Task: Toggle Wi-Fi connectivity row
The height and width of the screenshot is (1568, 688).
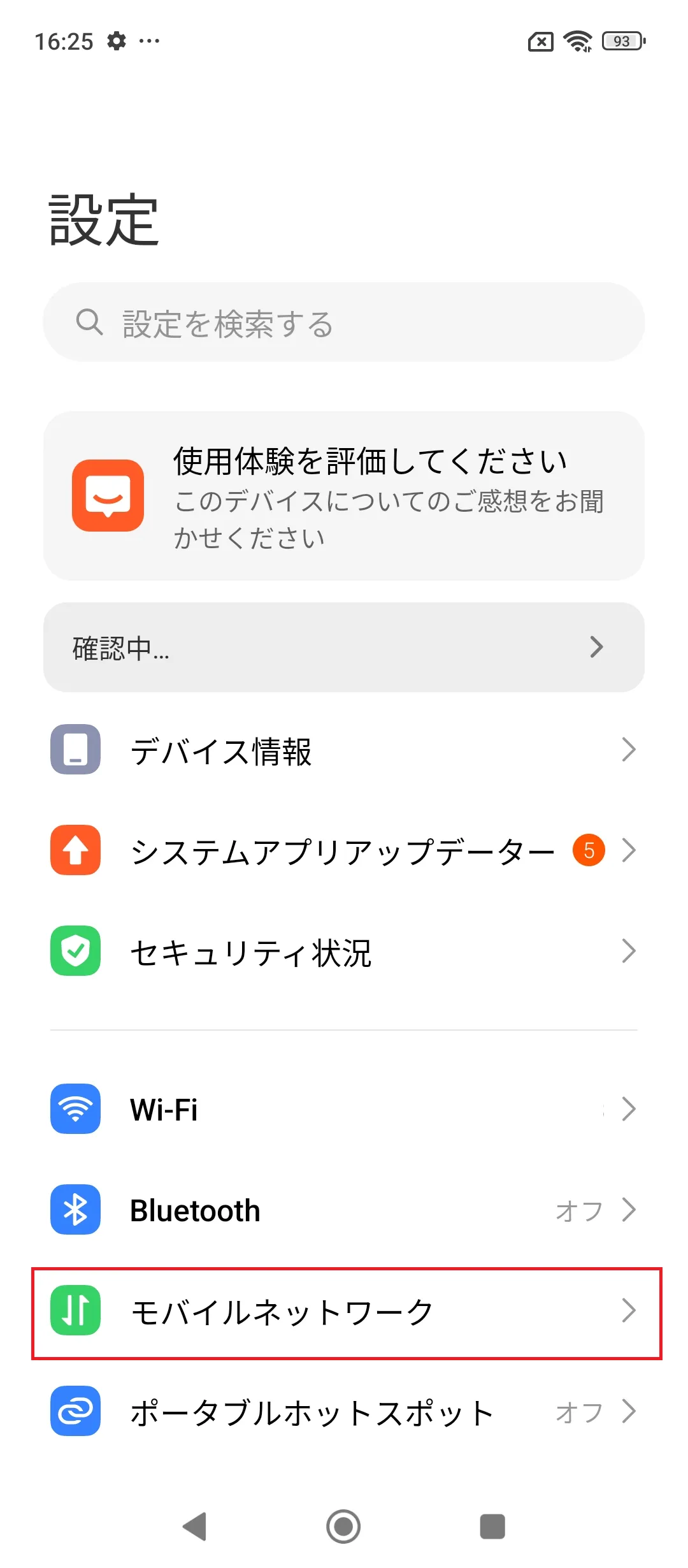Action: point(344,1108)
